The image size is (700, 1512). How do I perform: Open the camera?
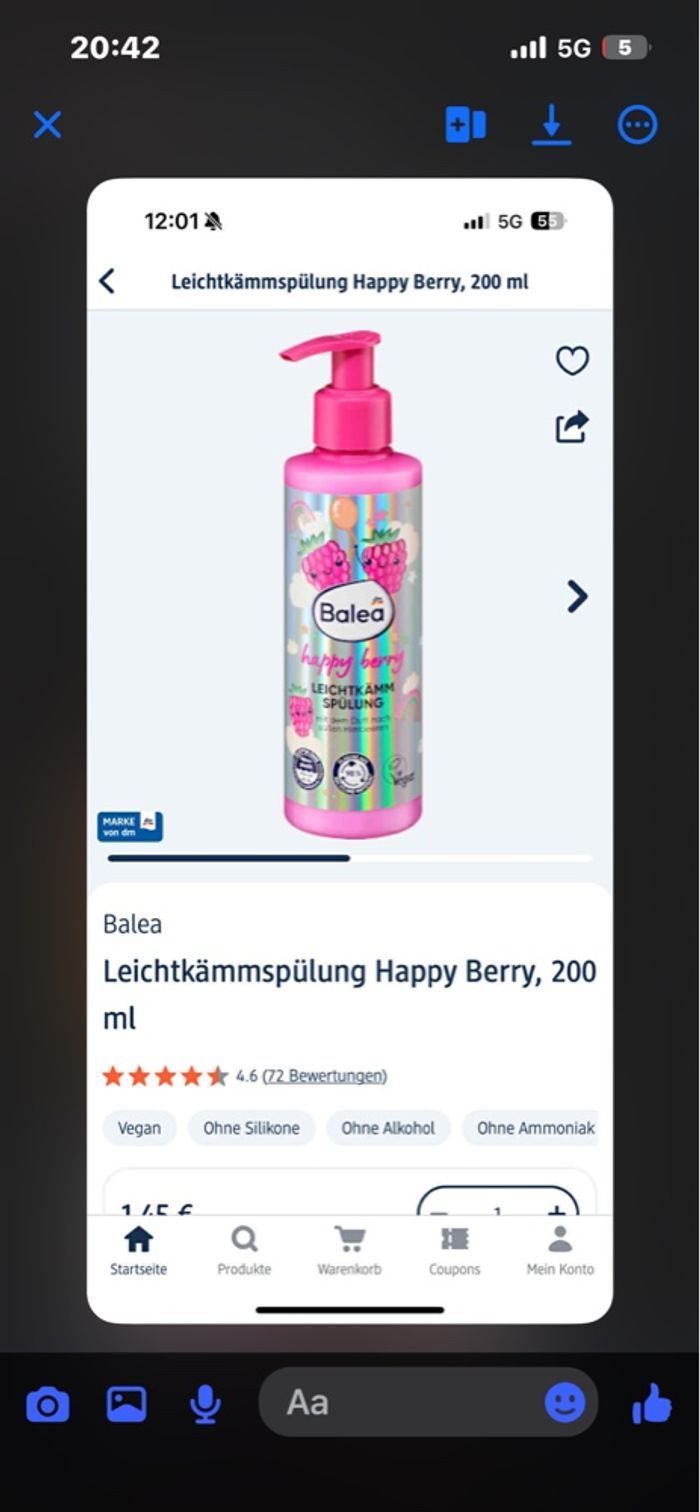47,1405
